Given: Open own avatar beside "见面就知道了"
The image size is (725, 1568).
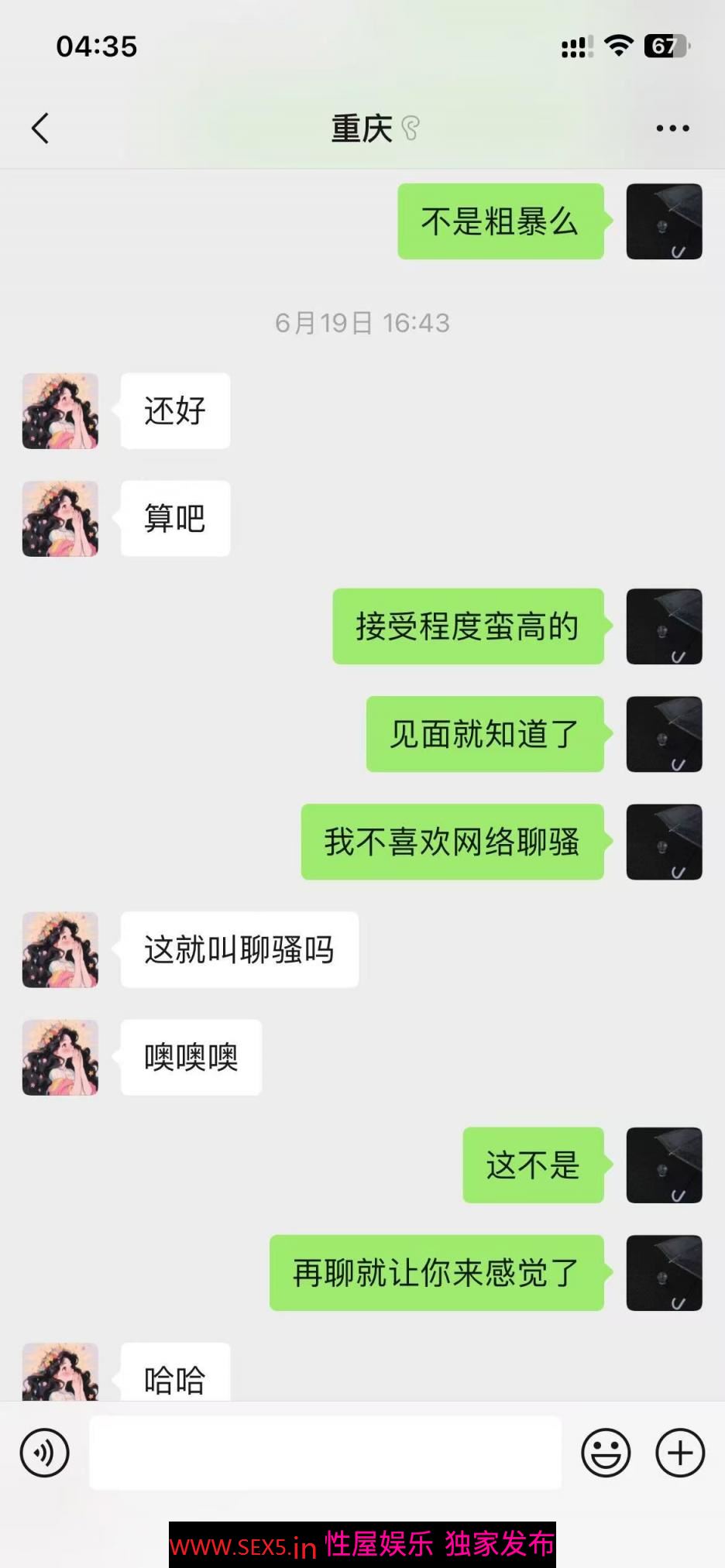Looking at the screenshot, I should [x=664, y=734].
